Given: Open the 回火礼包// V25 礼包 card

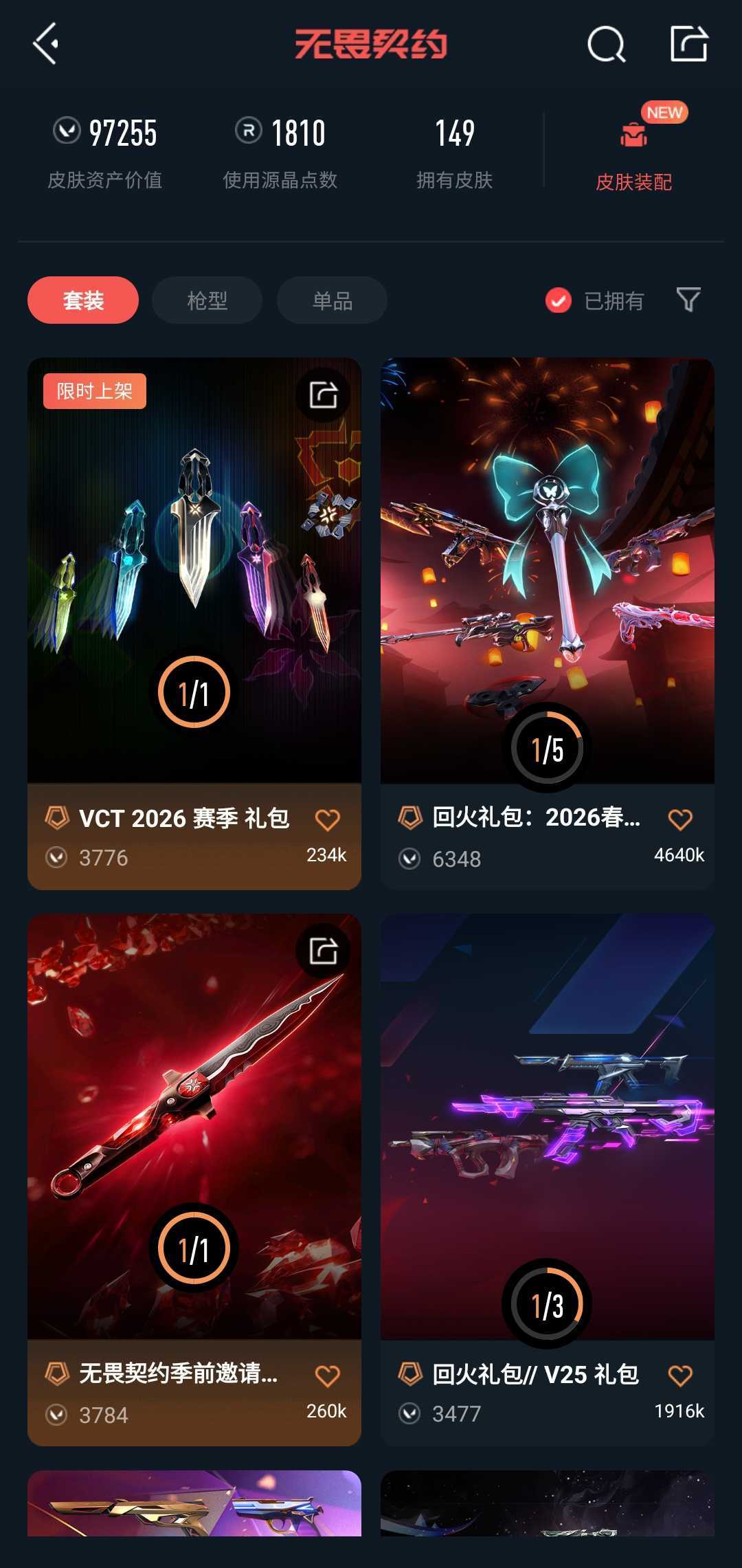Looking at the screenshot, I should (x=547, y=1127).
